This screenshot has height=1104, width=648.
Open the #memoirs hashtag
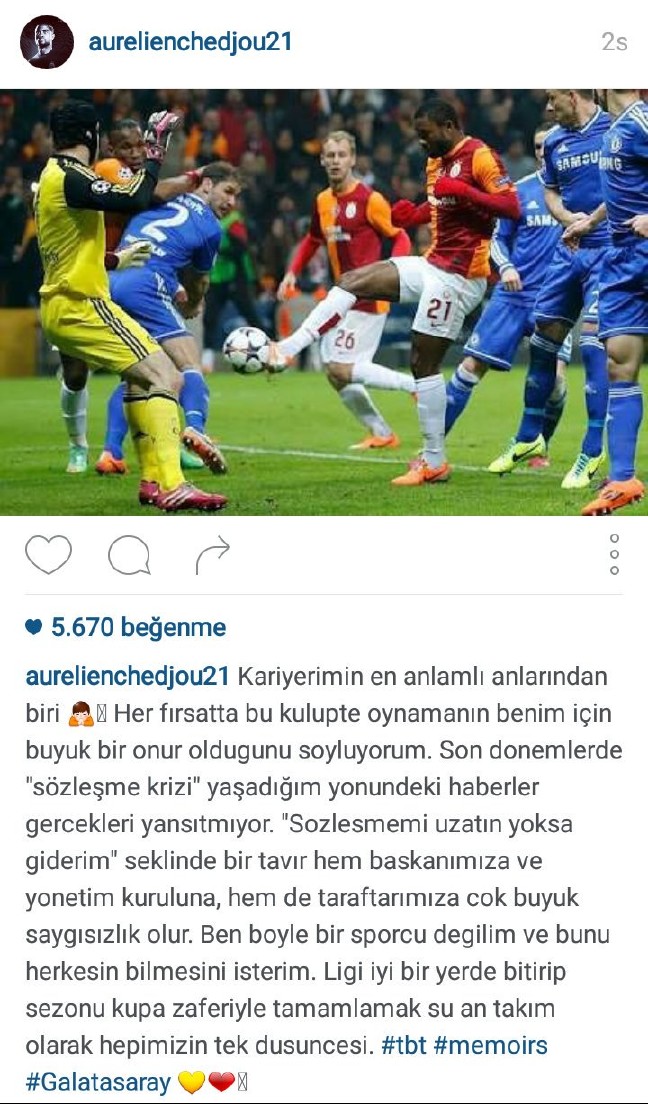pyautogui.click(x=491, y=1047)
